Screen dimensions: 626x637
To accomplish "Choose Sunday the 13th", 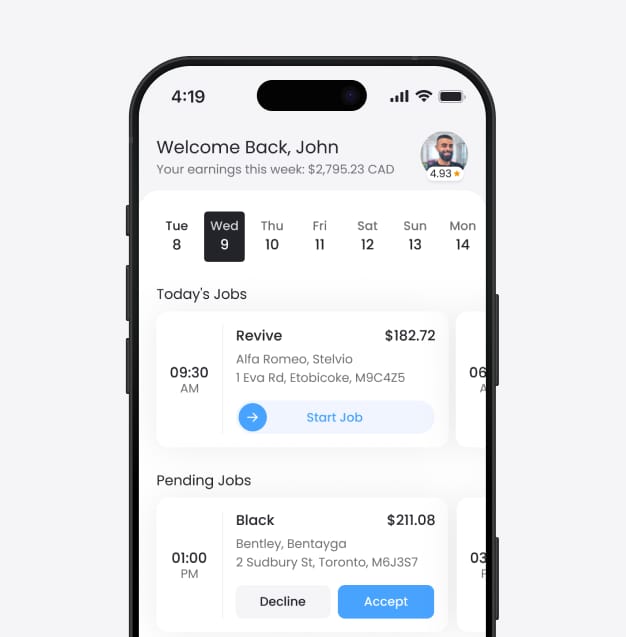I will pos(415,236).
